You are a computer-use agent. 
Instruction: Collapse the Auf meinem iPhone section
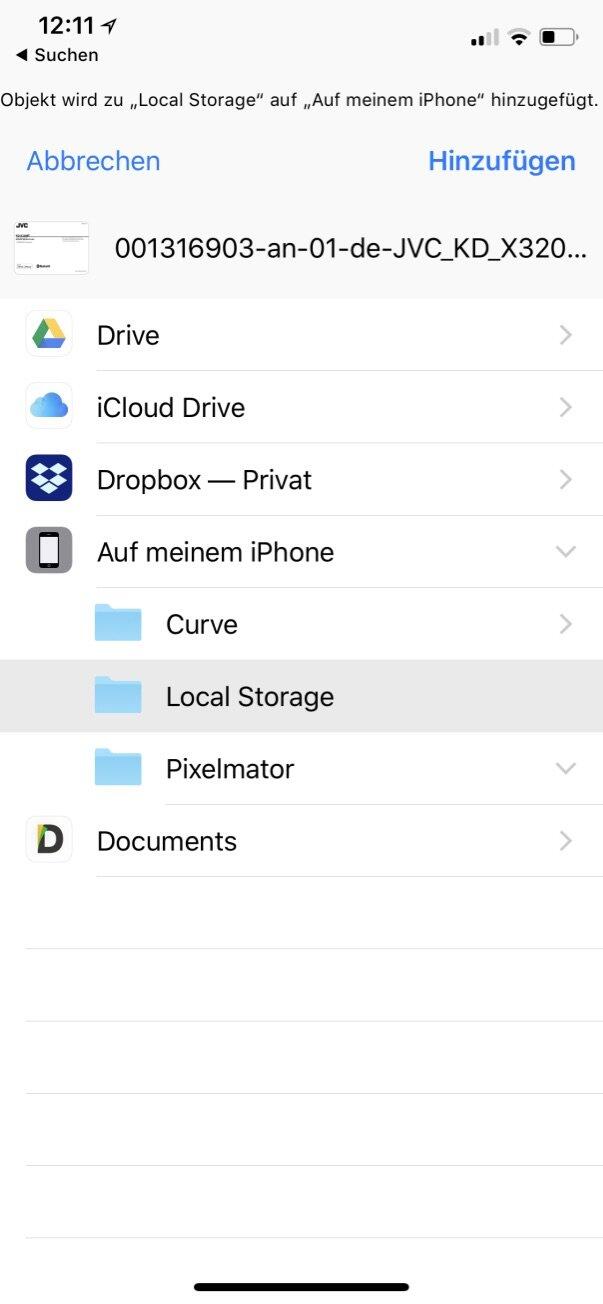pyautogui.click(x=566, y=551)
